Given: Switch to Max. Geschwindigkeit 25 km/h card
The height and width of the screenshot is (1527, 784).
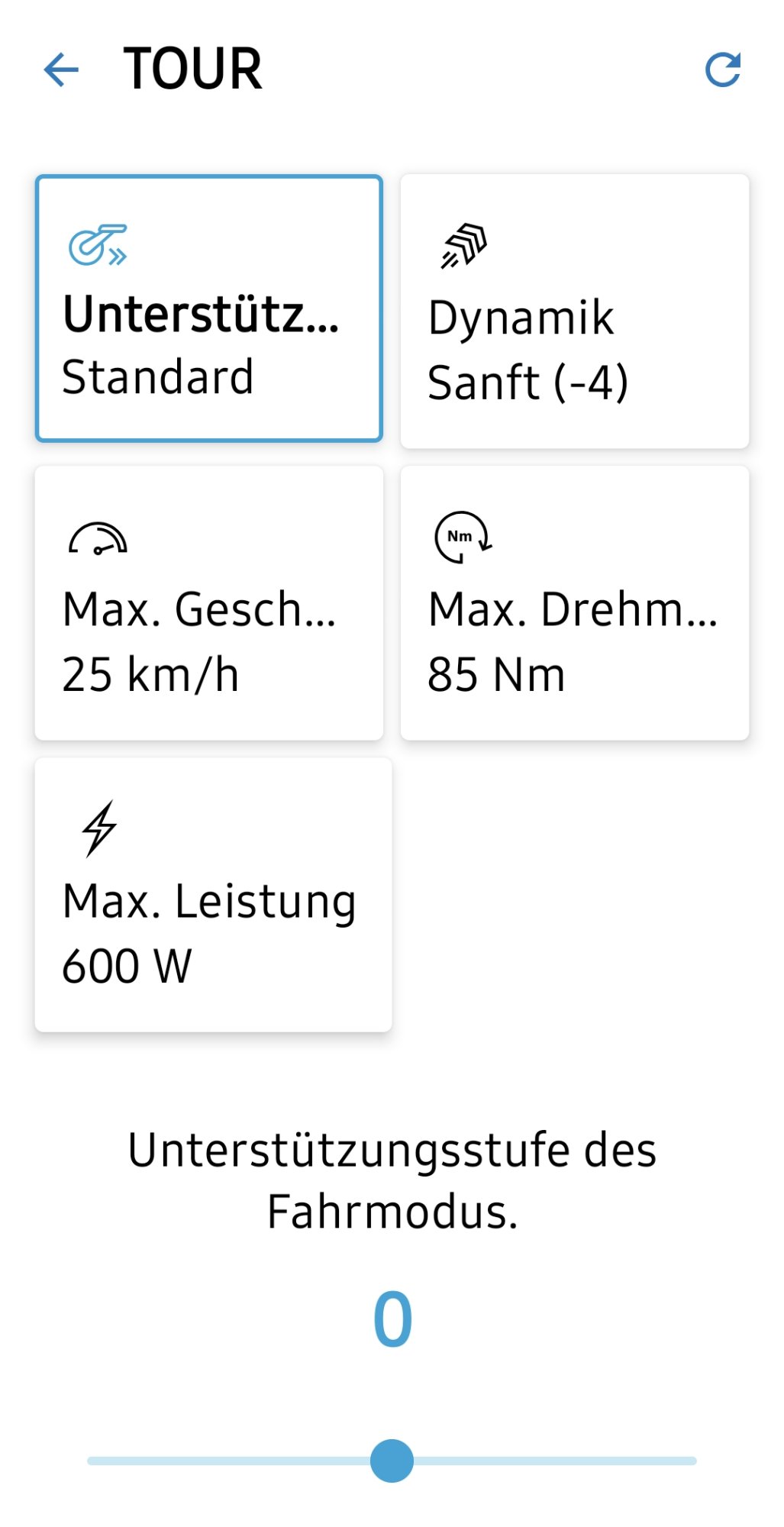Looking at the screenshot, I should [208, 603].
